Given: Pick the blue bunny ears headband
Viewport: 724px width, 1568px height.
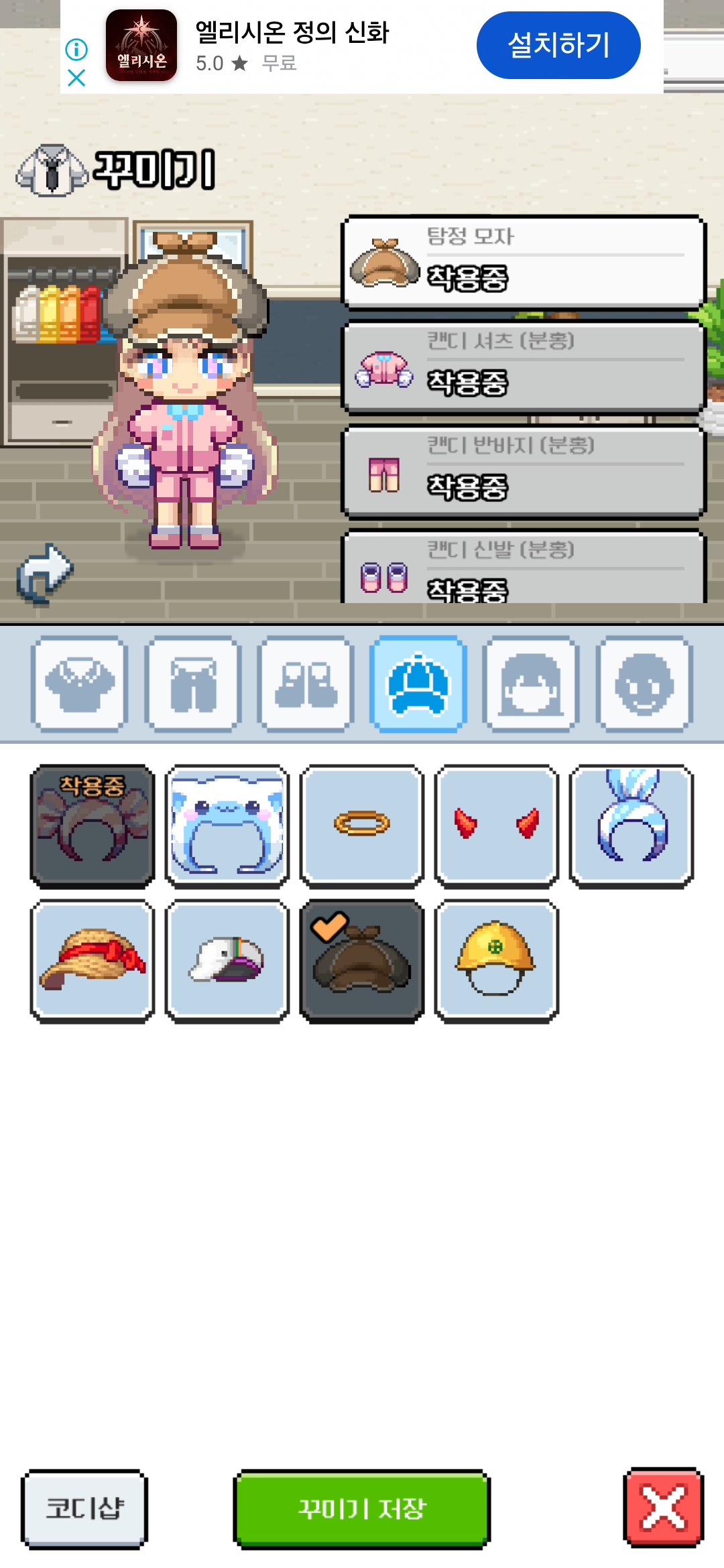Looking at the screenshot, I should click(631, 826).
